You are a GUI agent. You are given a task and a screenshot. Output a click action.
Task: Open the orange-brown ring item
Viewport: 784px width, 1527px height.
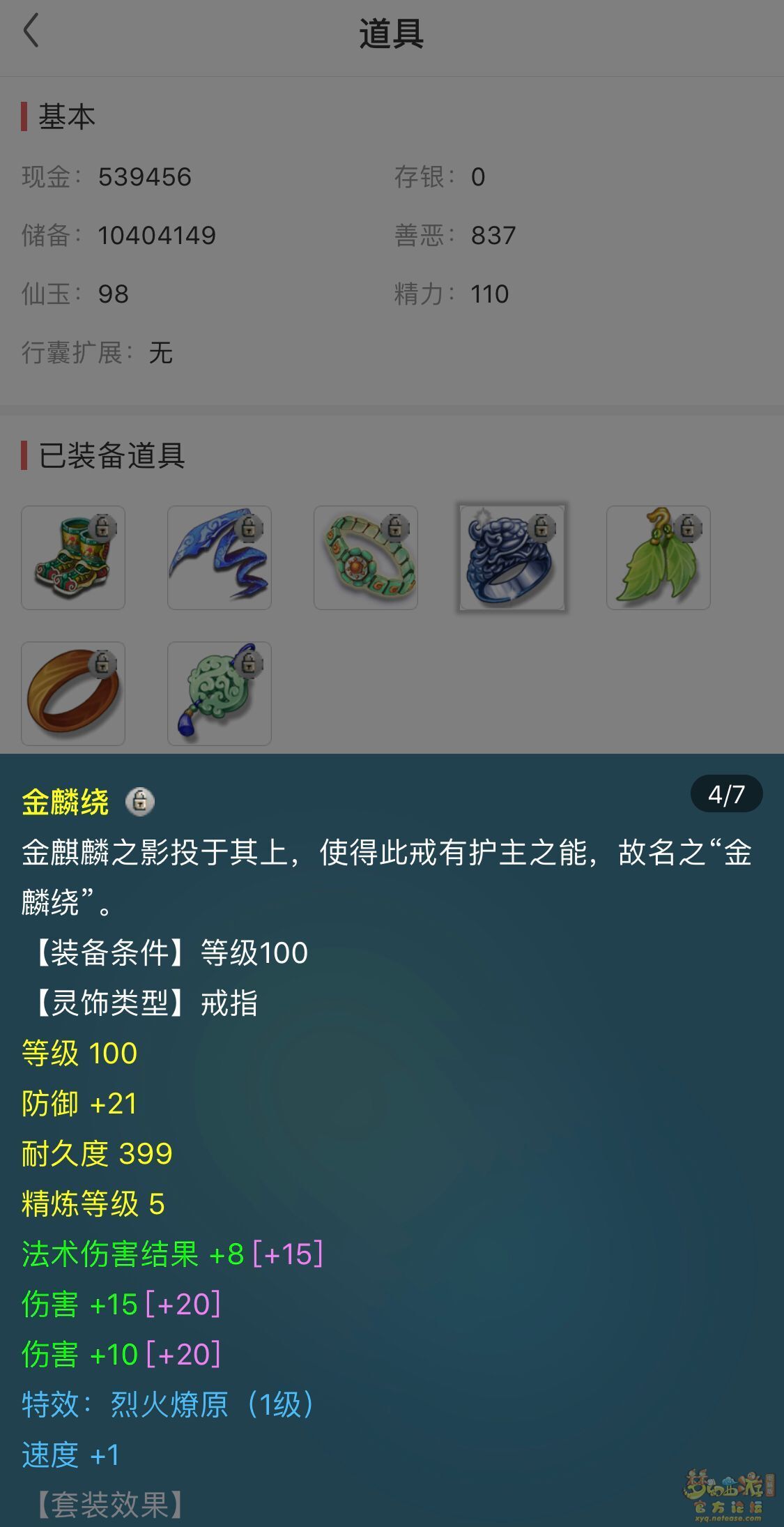73,694
